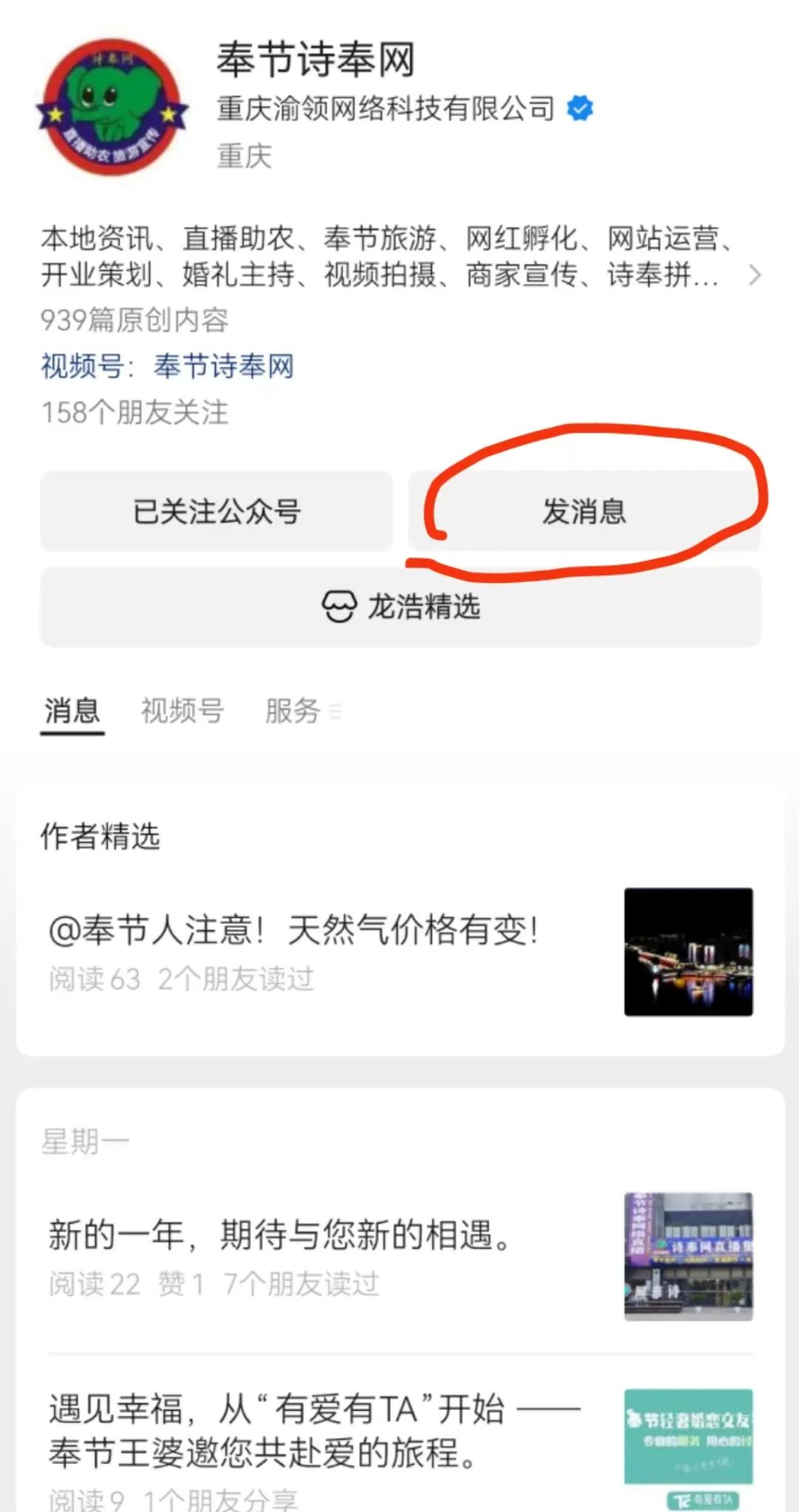Open the 视频号: 奉节诗奉网 link
Screen dimensions: 799x1512
(167, 366)
